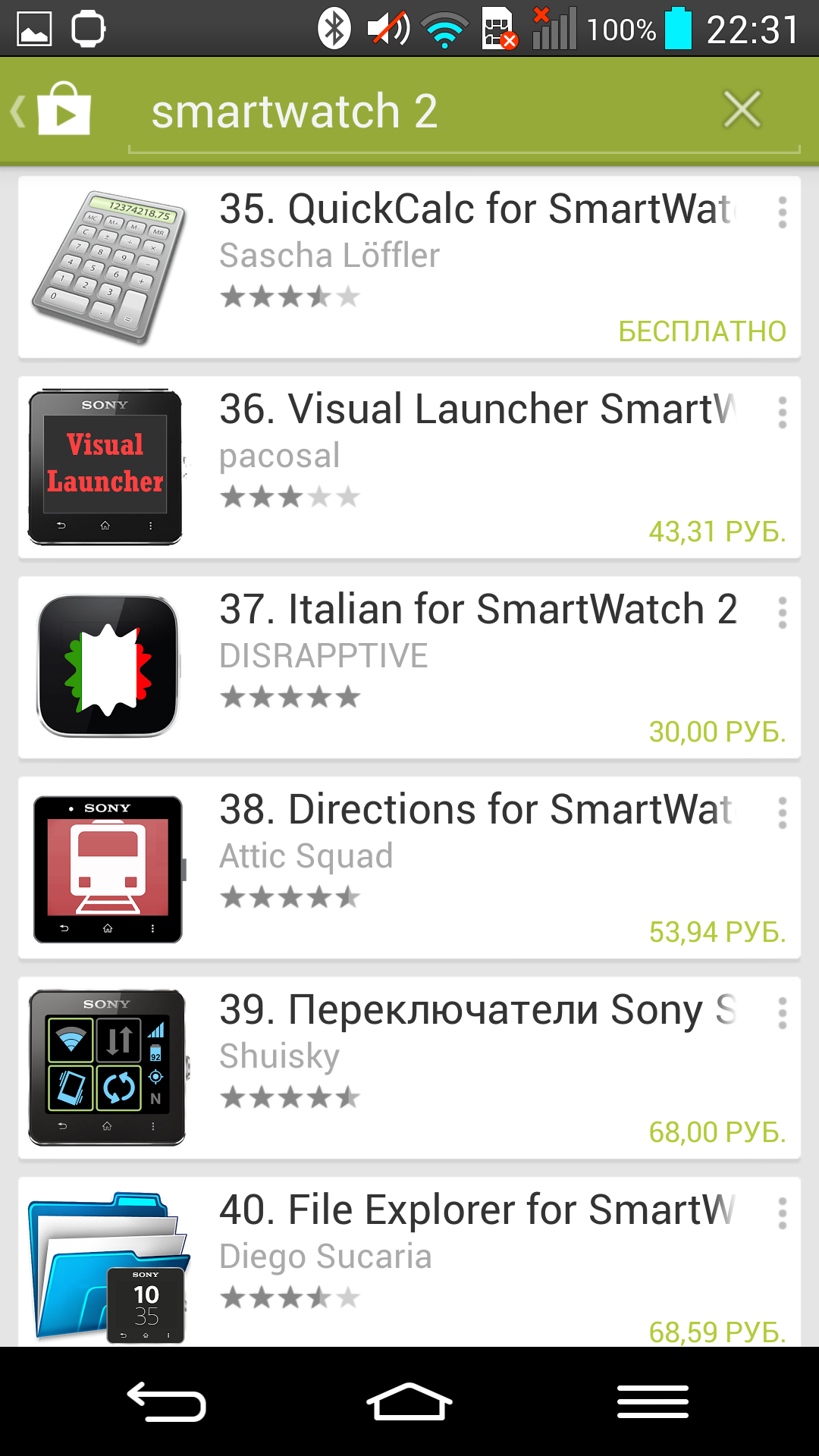This screenshot has height=1456, width=819.
Task: Tap the Play Store back icon
Action: click(52, 111)
